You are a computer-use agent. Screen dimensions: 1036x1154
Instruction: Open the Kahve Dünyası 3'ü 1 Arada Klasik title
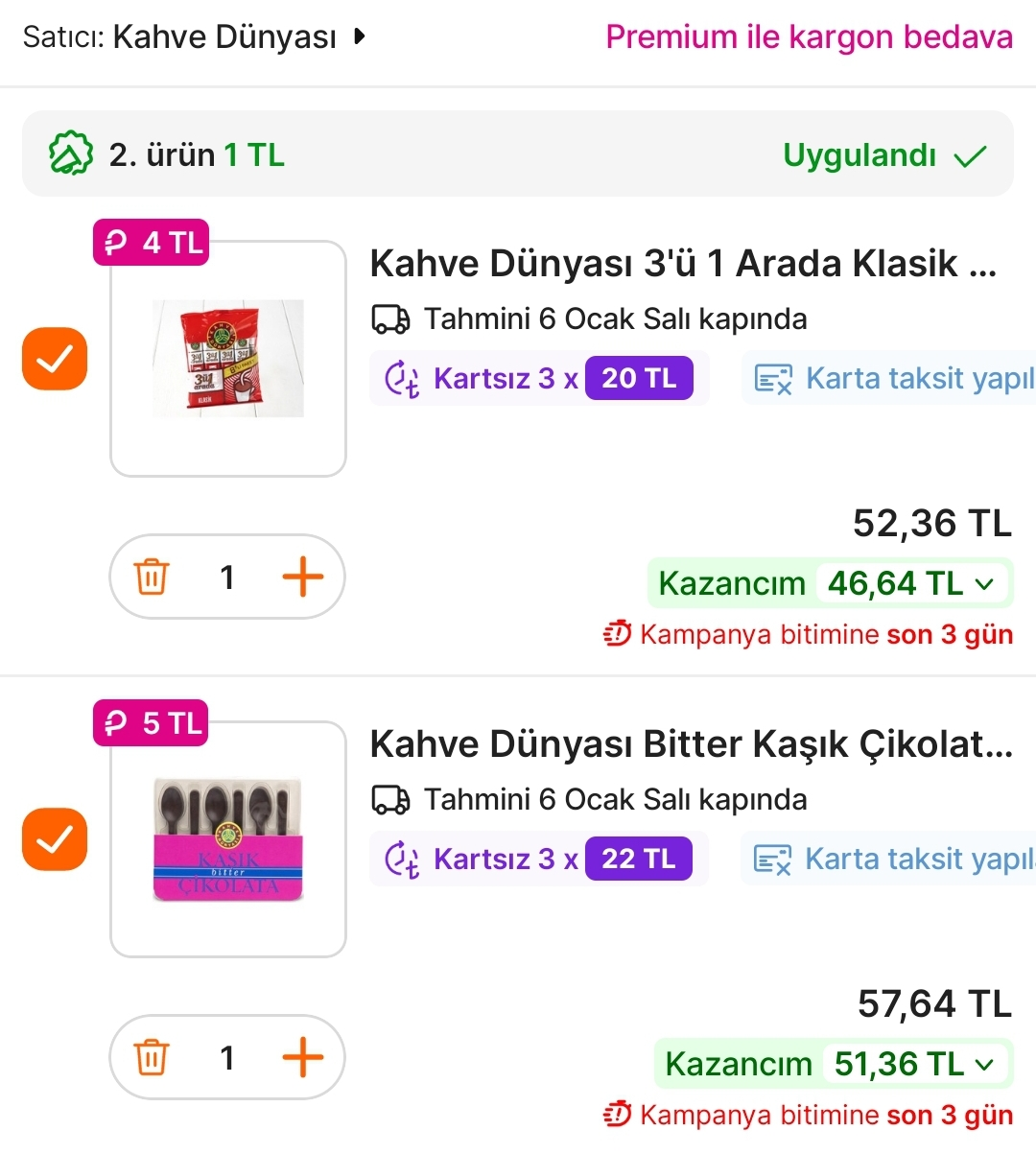(682, 264)
